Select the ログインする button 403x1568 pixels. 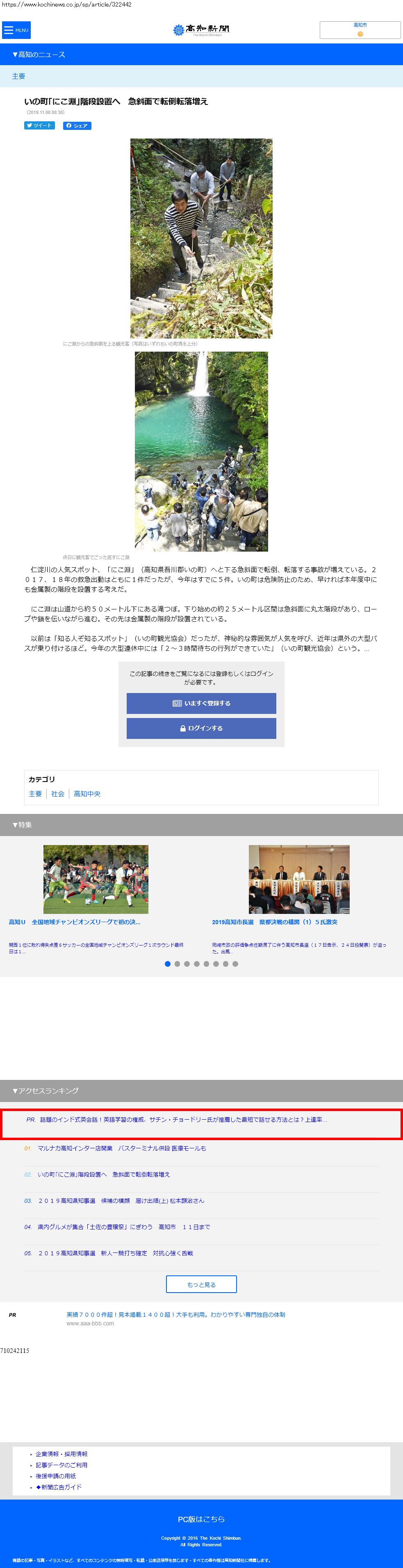pos(201,728)
